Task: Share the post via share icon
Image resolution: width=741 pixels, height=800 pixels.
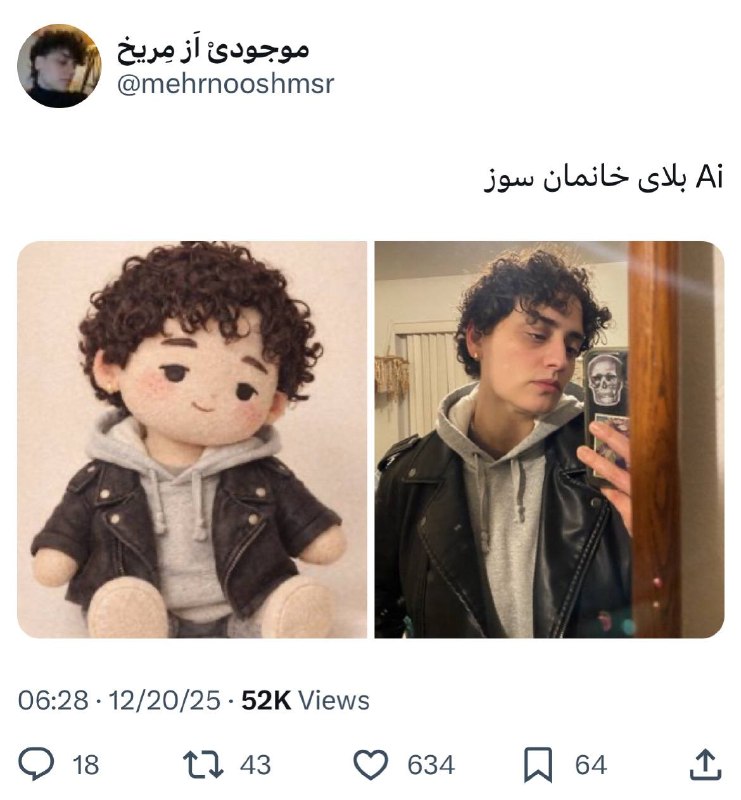Action: [x=705, y=765]
